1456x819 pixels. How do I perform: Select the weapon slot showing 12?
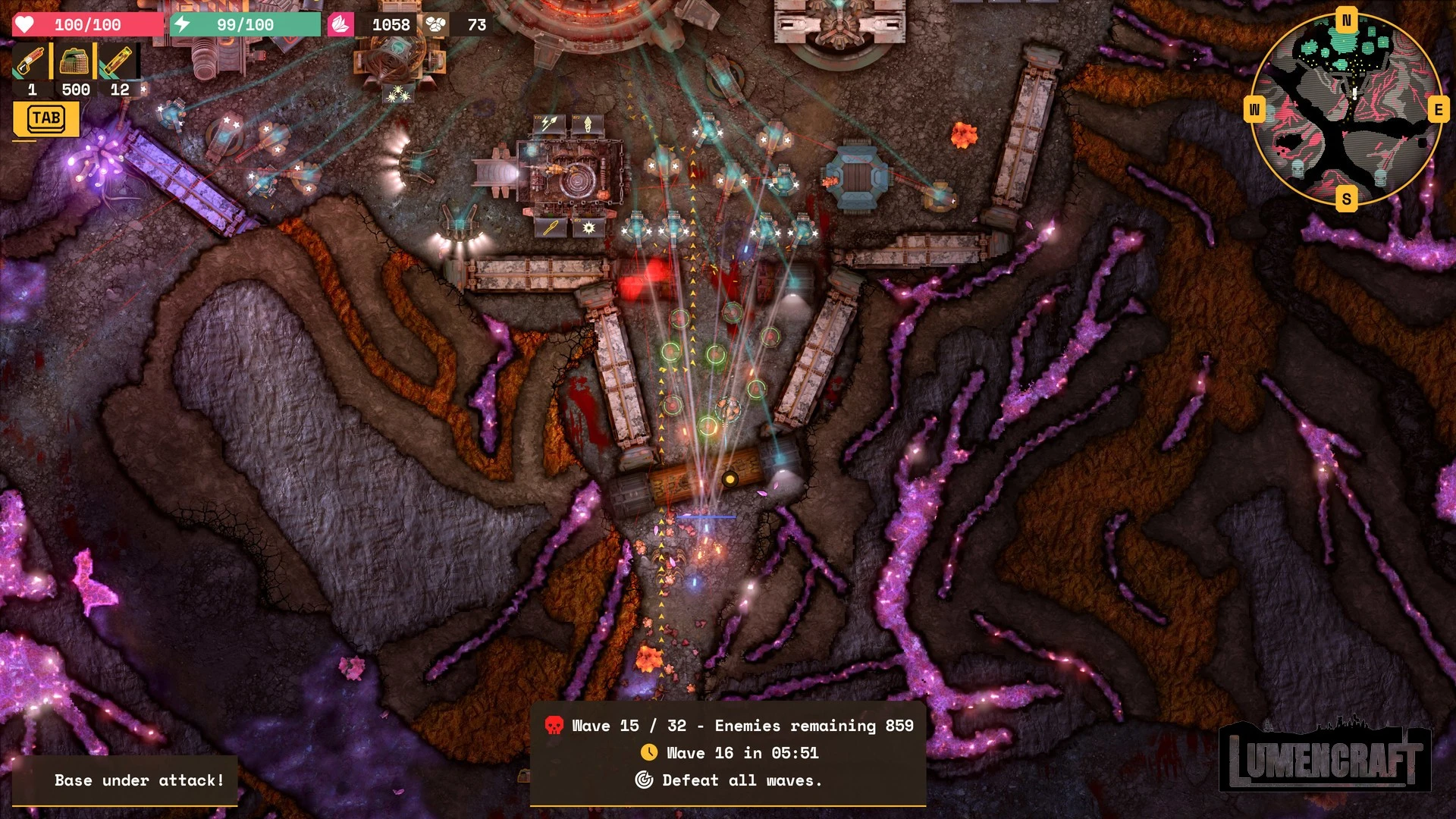tap(118, 62)
